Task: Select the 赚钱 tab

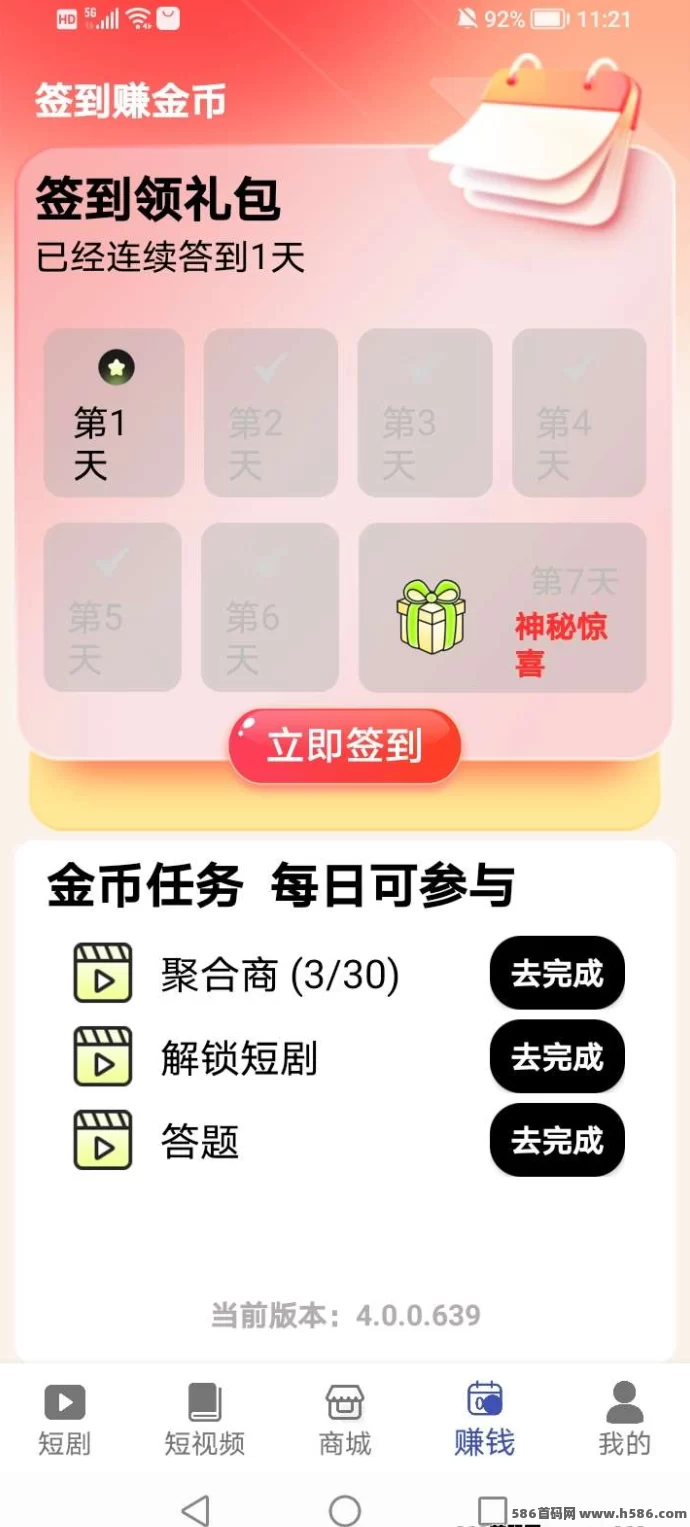Action: [x=484, y=1420]
